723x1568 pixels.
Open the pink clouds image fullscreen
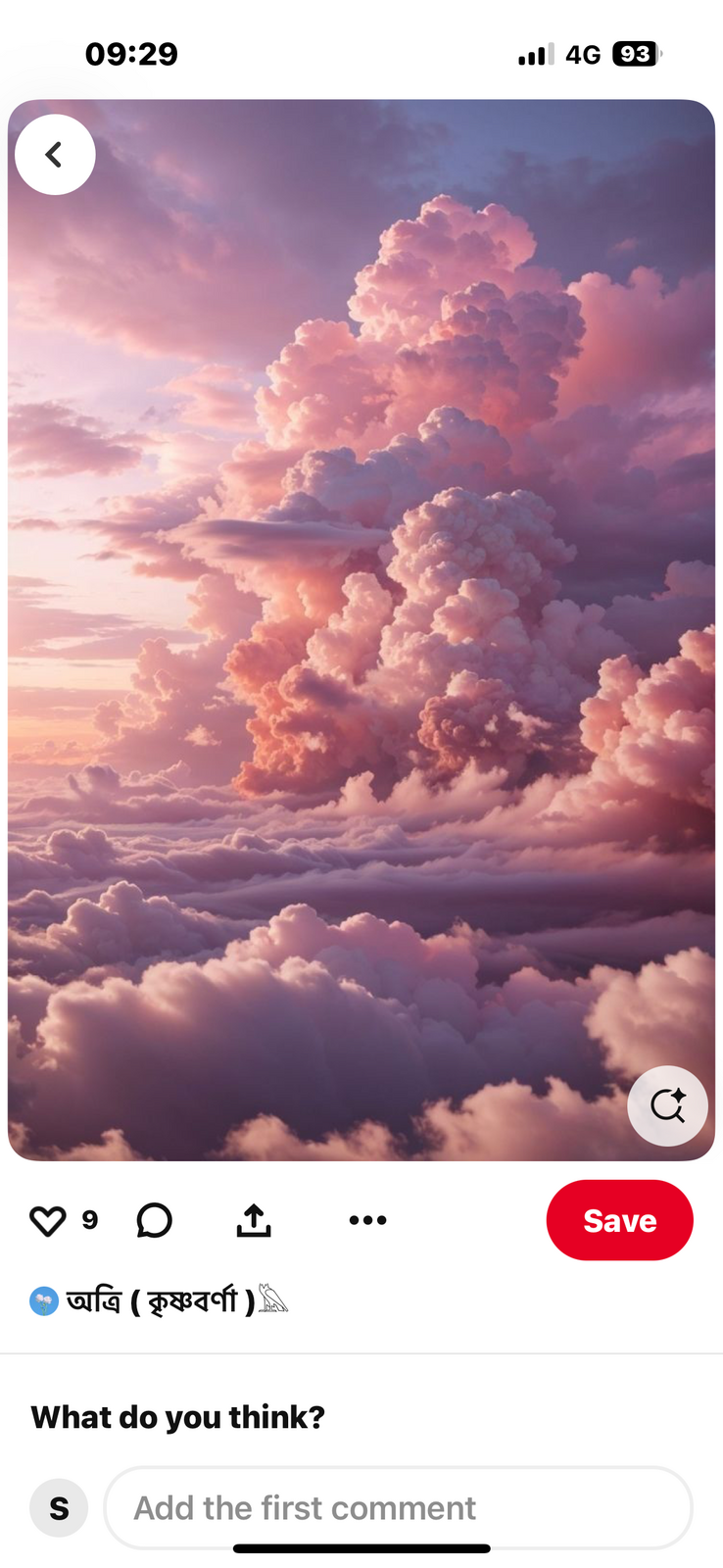362,627
